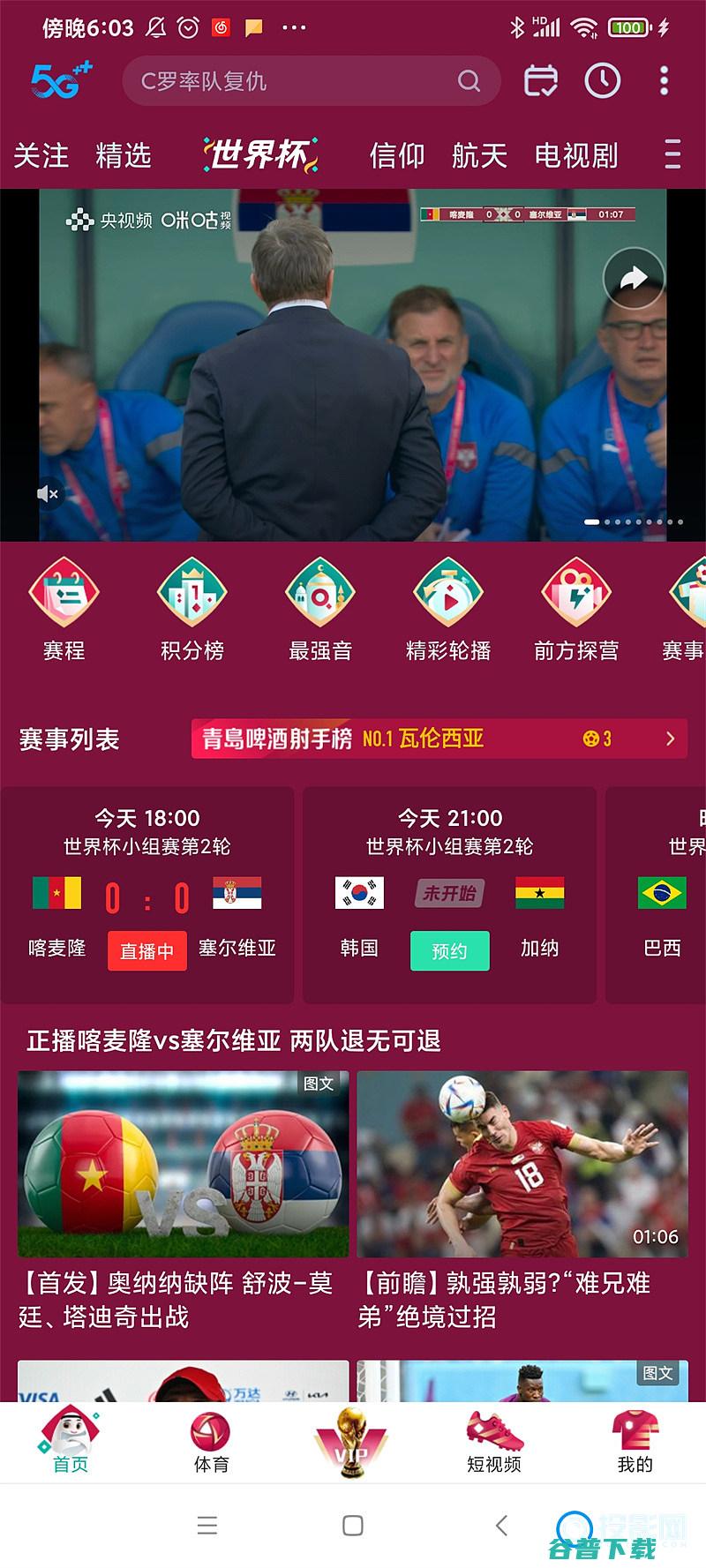
Task: Open the 赛程 shortcut
Action: (x=64, y=609)
